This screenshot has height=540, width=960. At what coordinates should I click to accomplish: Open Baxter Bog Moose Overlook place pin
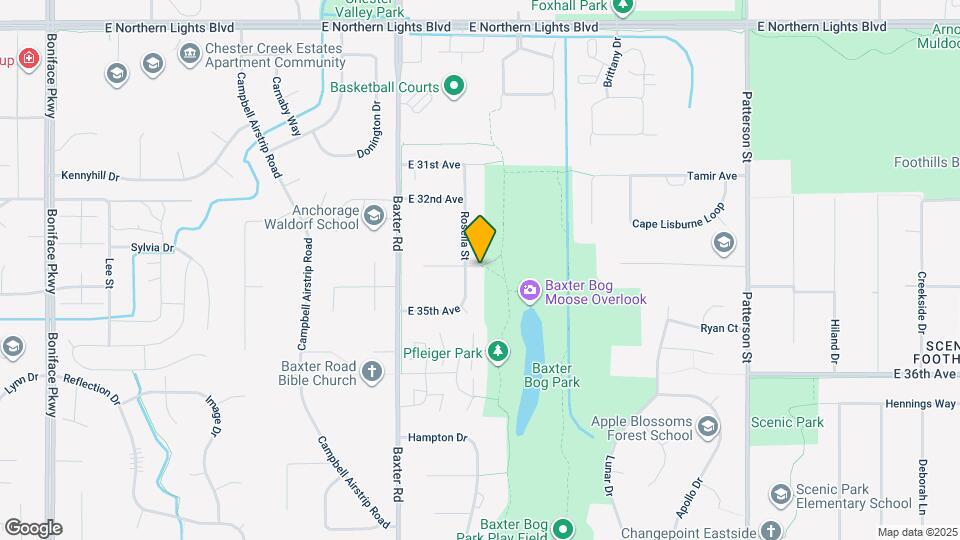click(529, 291)
